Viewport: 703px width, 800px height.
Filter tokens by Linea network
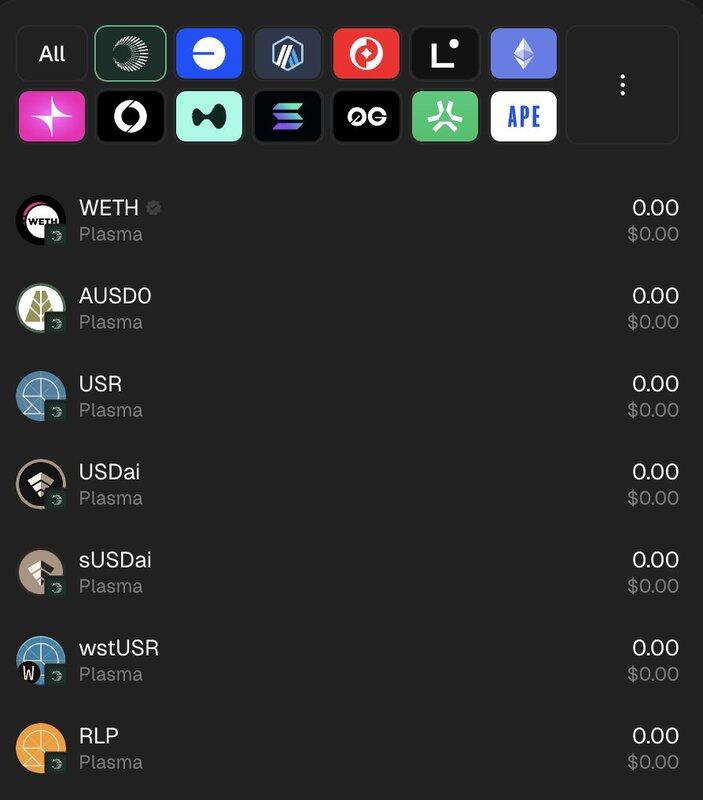click(x=445, y=54)
